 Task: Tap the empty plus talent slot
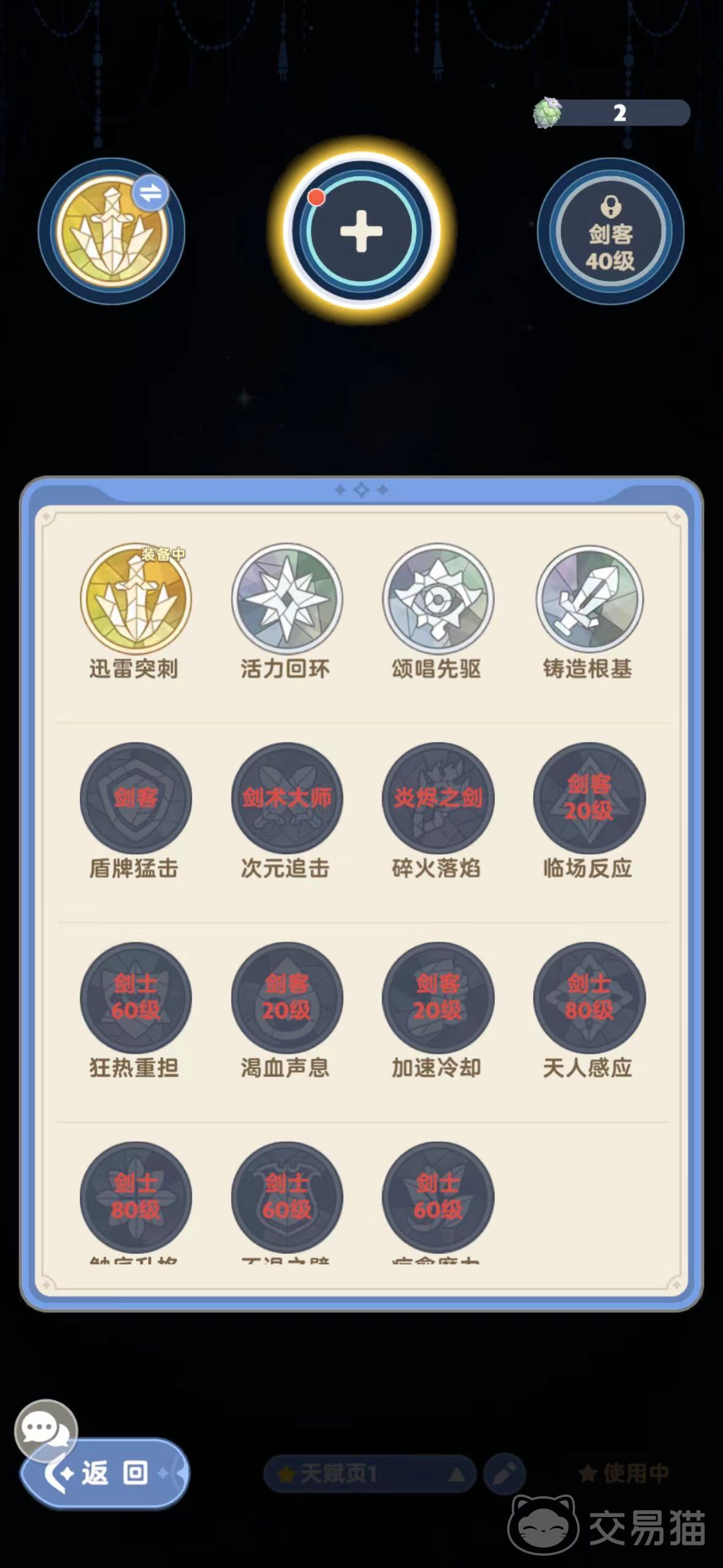click(362, 231)
